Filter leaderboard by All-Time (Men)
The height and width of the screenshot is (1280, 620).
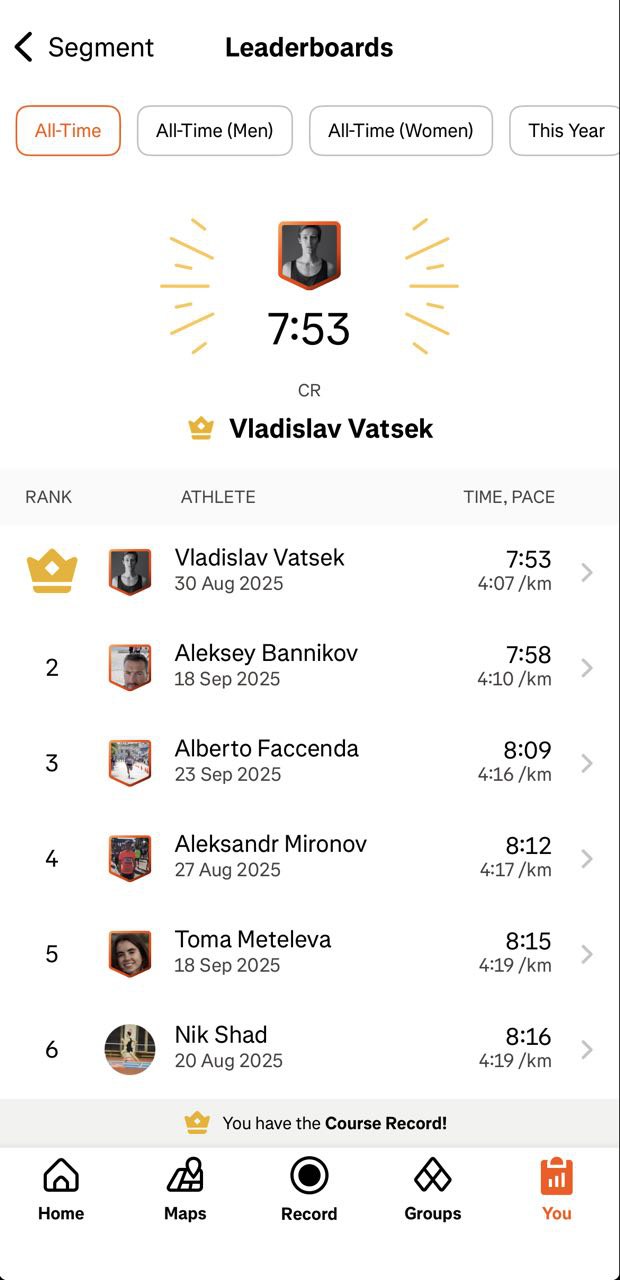tap(214, 131)
